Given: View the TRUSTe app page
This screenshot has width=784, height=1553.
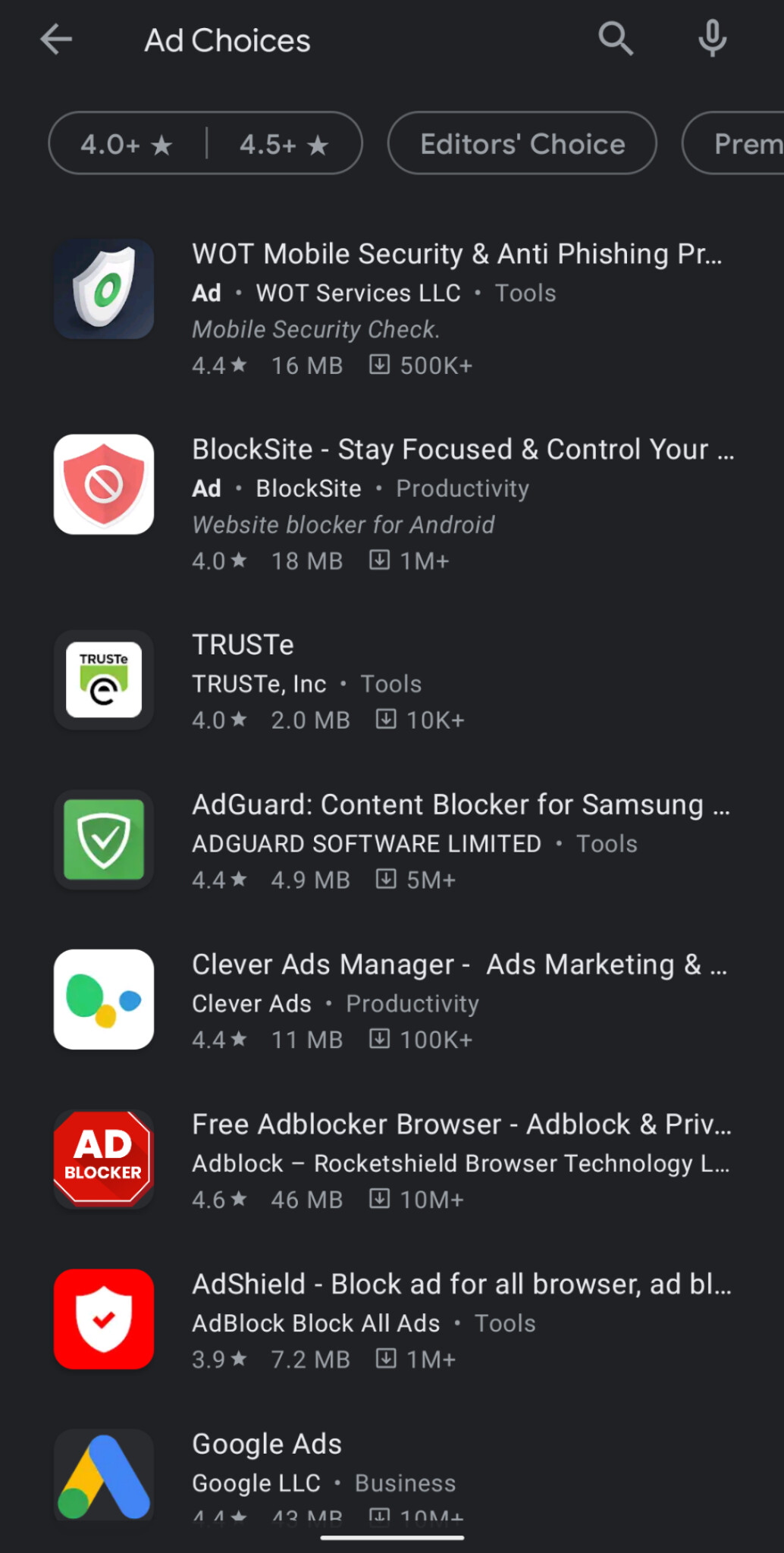Looking at the screenshot, I should tap(392, 681).
